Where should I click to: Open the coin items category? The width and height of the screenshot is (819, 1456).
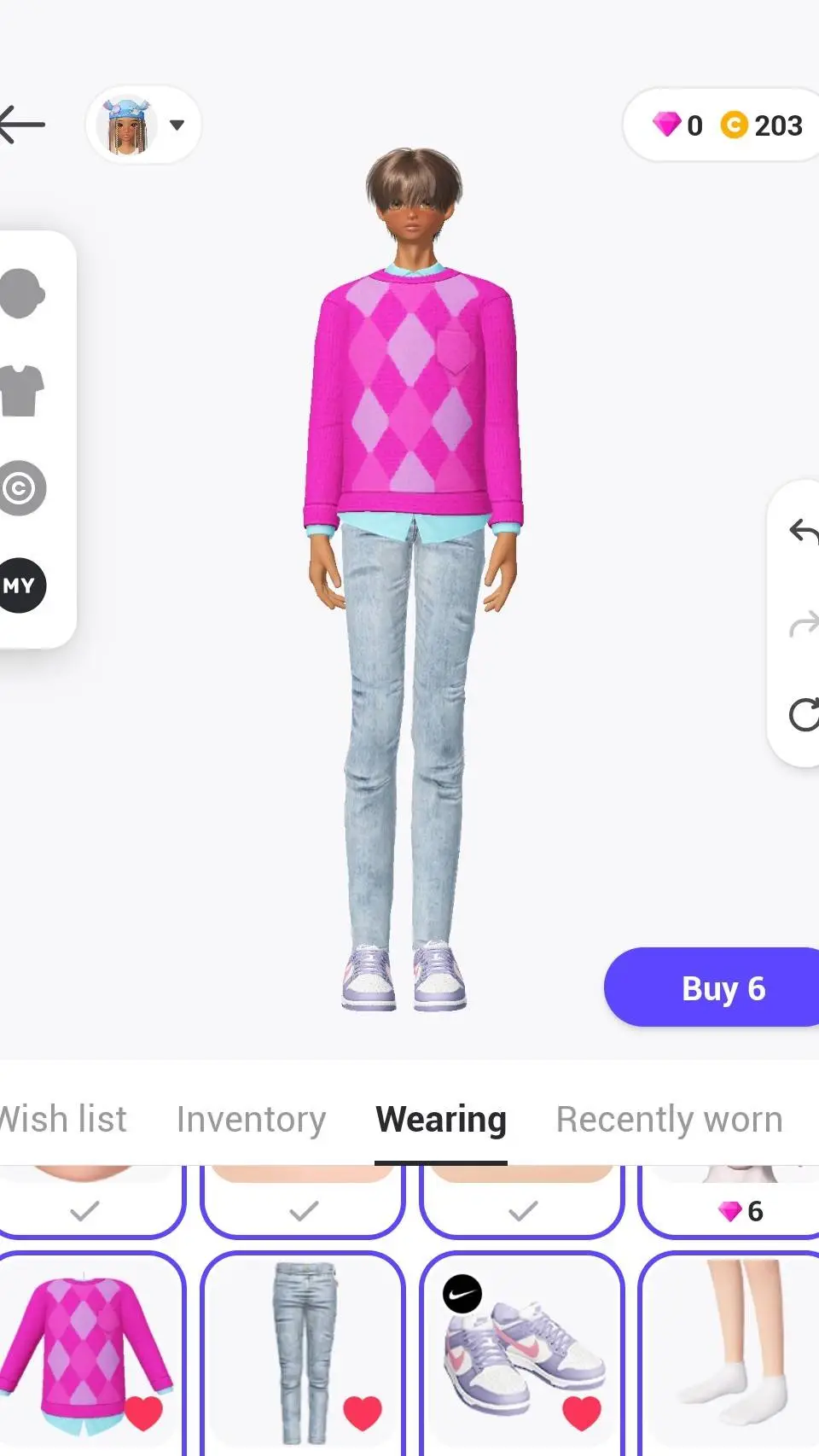coord(22,488)
